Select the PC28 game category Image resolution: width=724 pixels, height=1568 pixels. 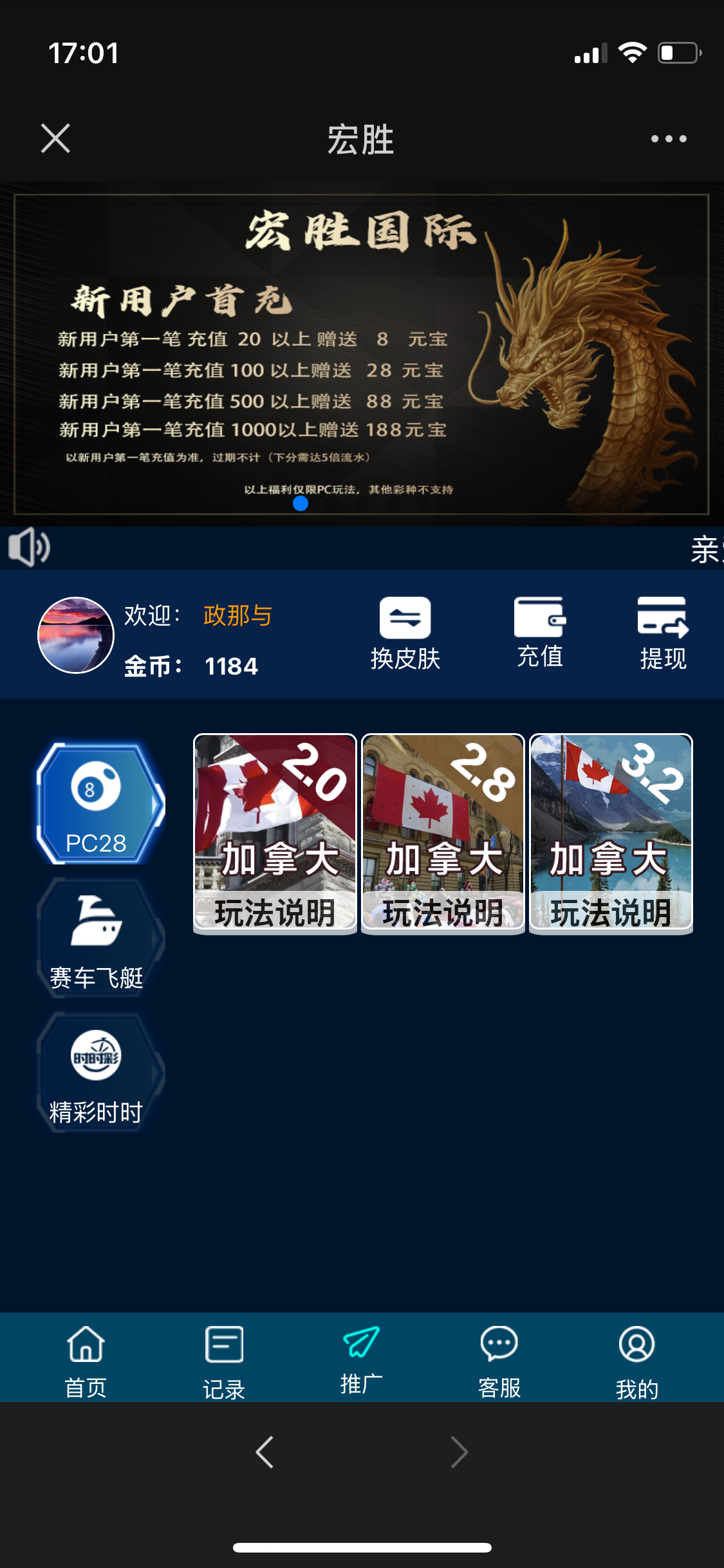[x=97, y=805]
